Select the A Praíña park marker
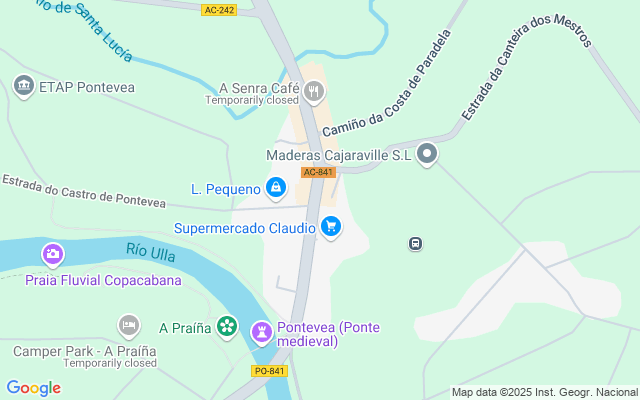 228,327
